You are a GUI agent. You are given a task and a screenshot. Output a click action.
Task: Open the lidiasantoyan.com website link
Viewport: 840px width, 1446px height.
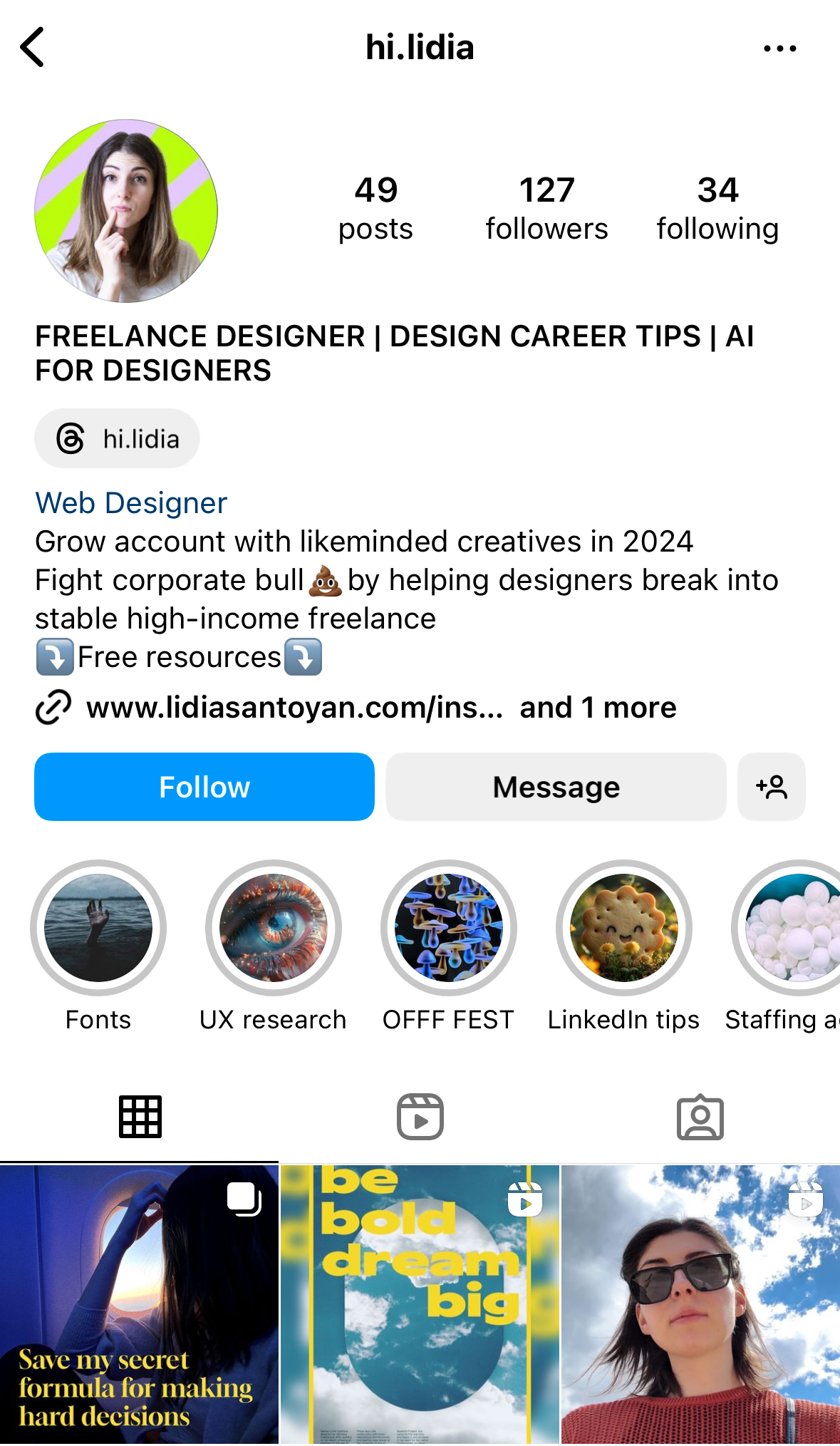[x=294, y=708]
